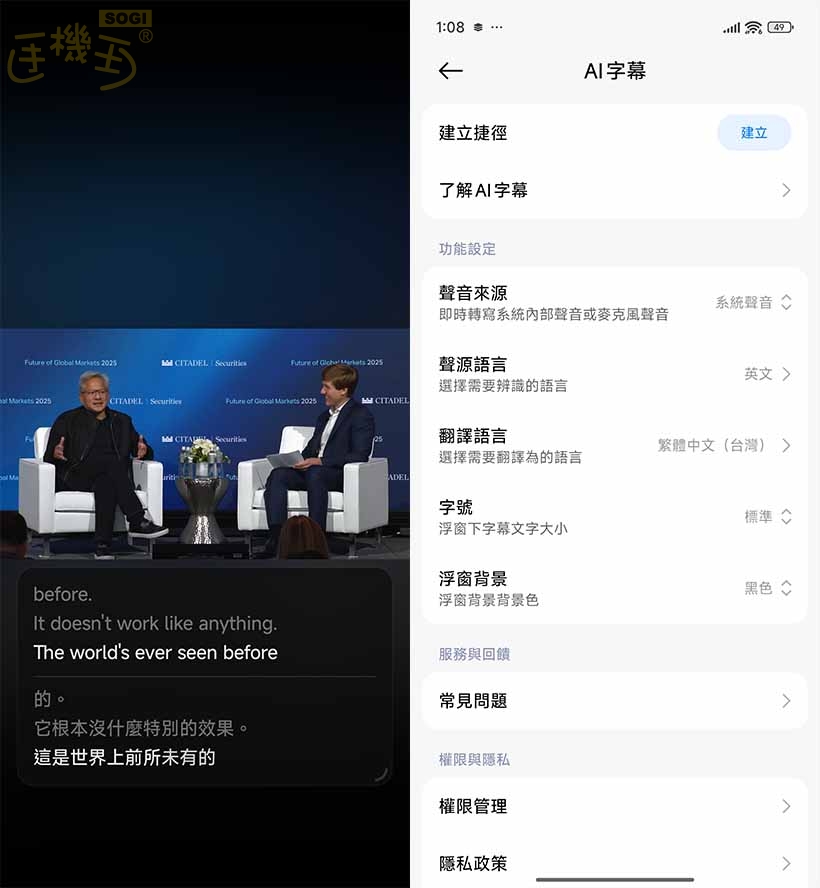The image size is (820, 888).
Task: Tap 建立 to create a shortcut
Action: point(754,132)
